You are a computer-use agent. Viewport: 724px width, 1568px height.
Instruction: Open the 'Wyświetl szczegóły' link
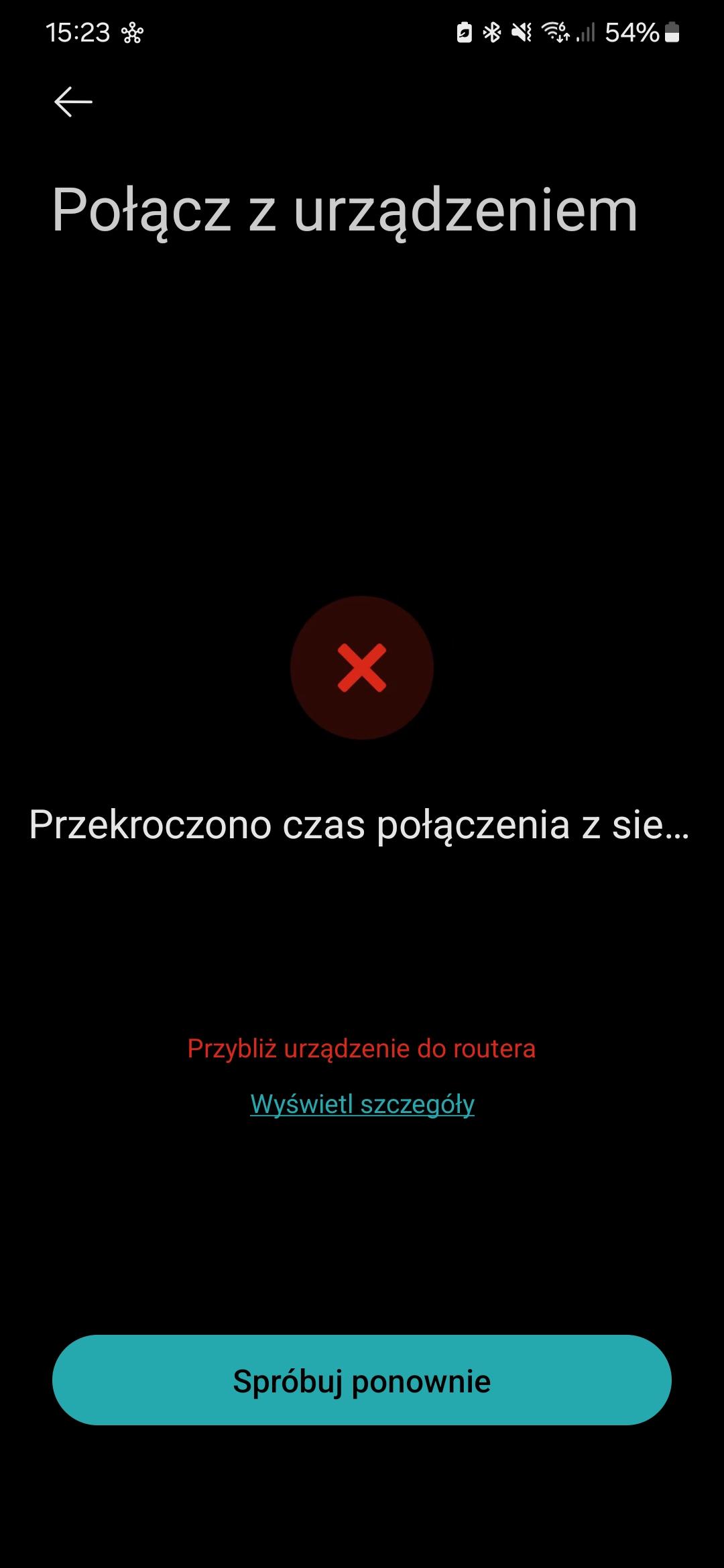[362, 1104]
